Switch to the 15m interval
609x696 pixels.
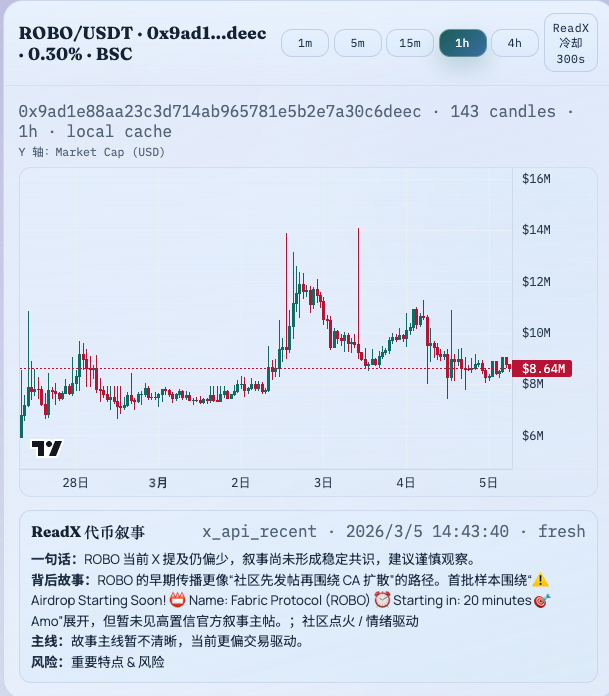point(410,43)
